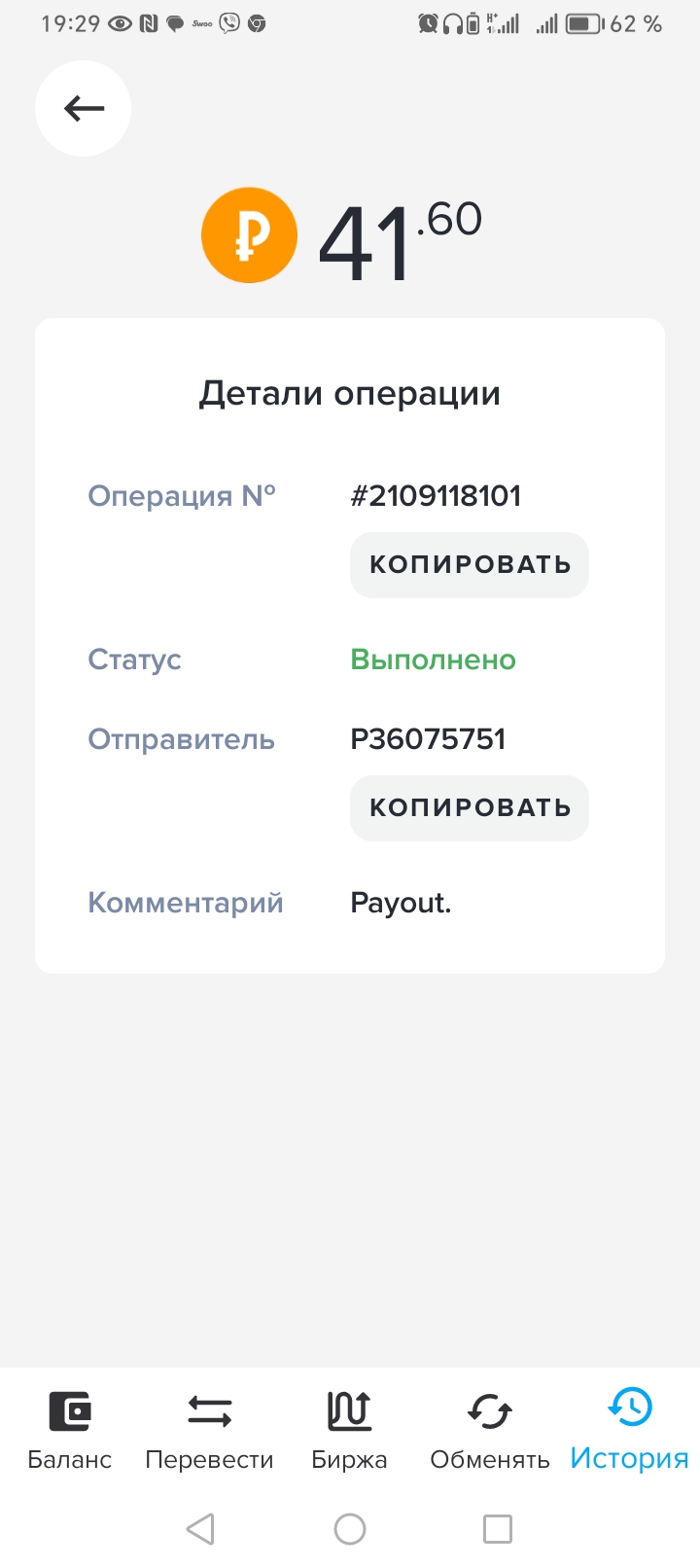Image resolution: width=700 pixels, height=1568 pixels.
Task: Switch to the Перевести tab
Action: [x=209, y=1428]
